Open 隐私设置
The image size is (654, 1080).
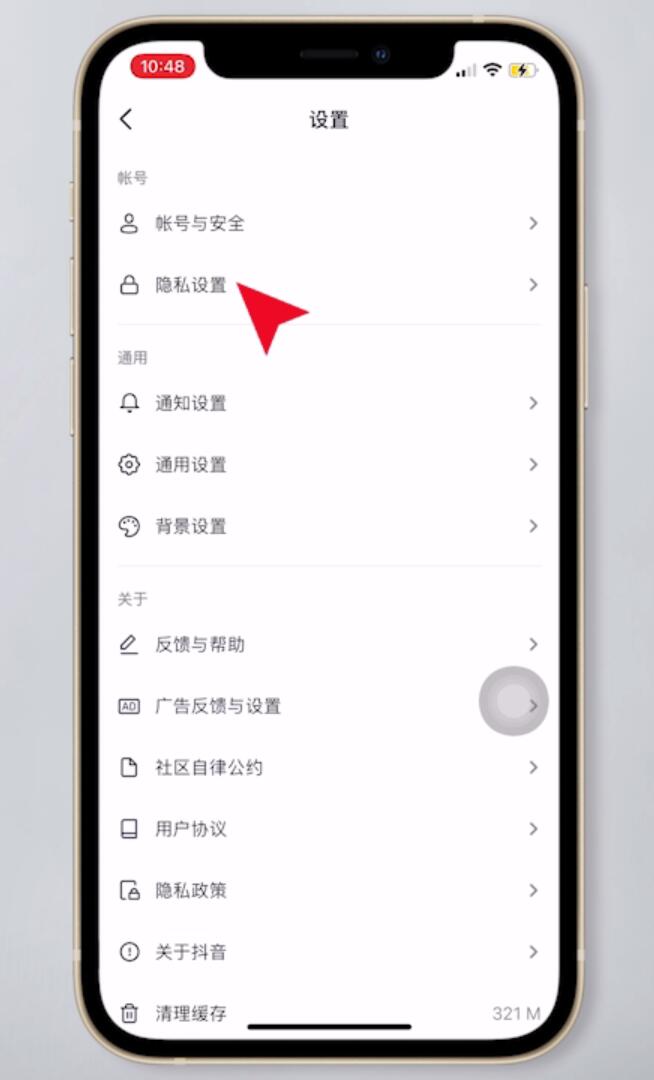(329, 284)
